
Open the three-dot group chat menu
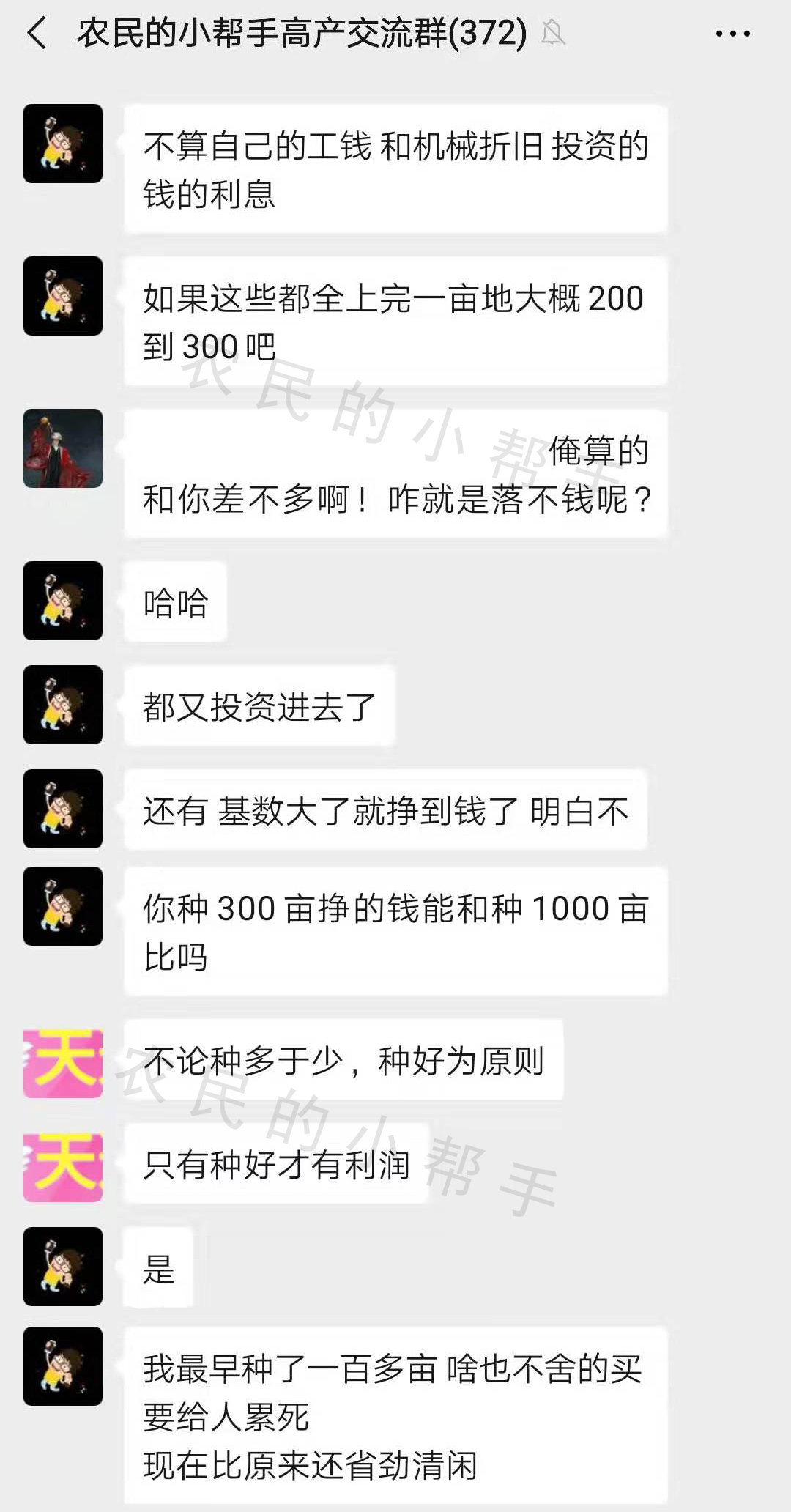[x=732, y=34]
